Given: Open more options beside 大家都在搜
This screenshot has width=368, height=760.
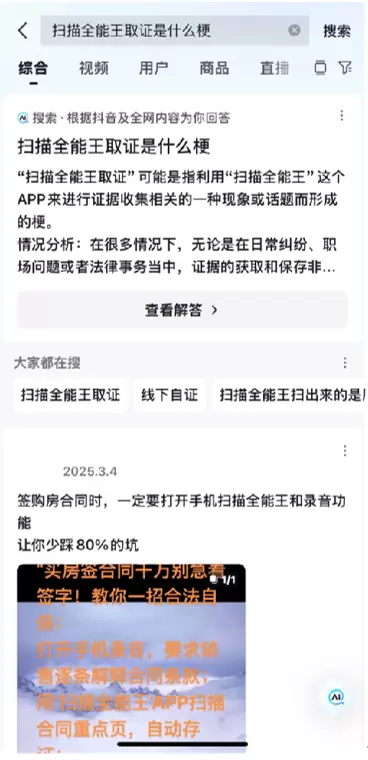Looking at the screenshot, I should tap(345, 363).
